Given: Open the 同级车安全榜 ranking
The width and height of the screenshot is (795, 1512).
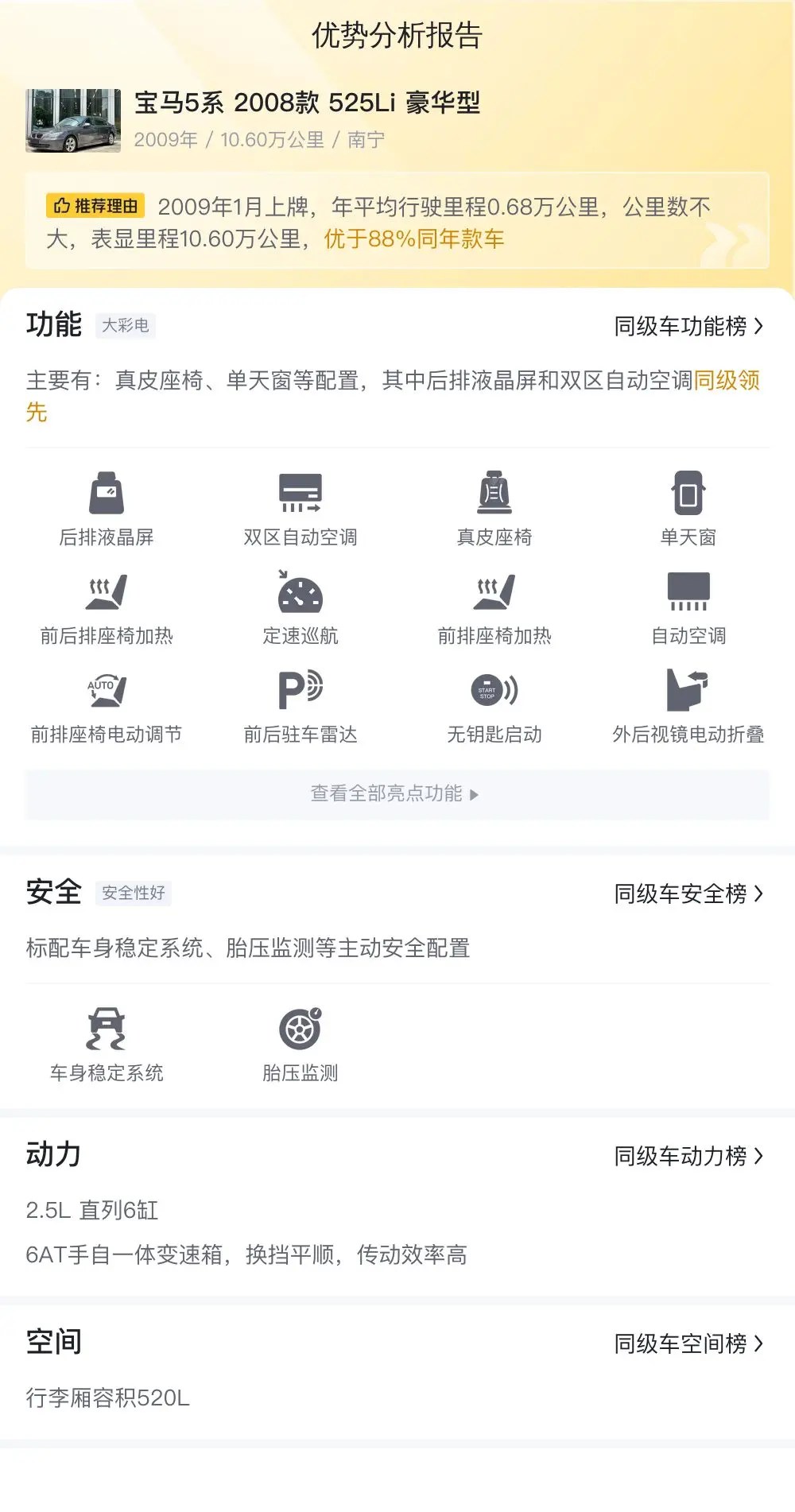Looking at the screenshot, I should (x=688, y=894).
